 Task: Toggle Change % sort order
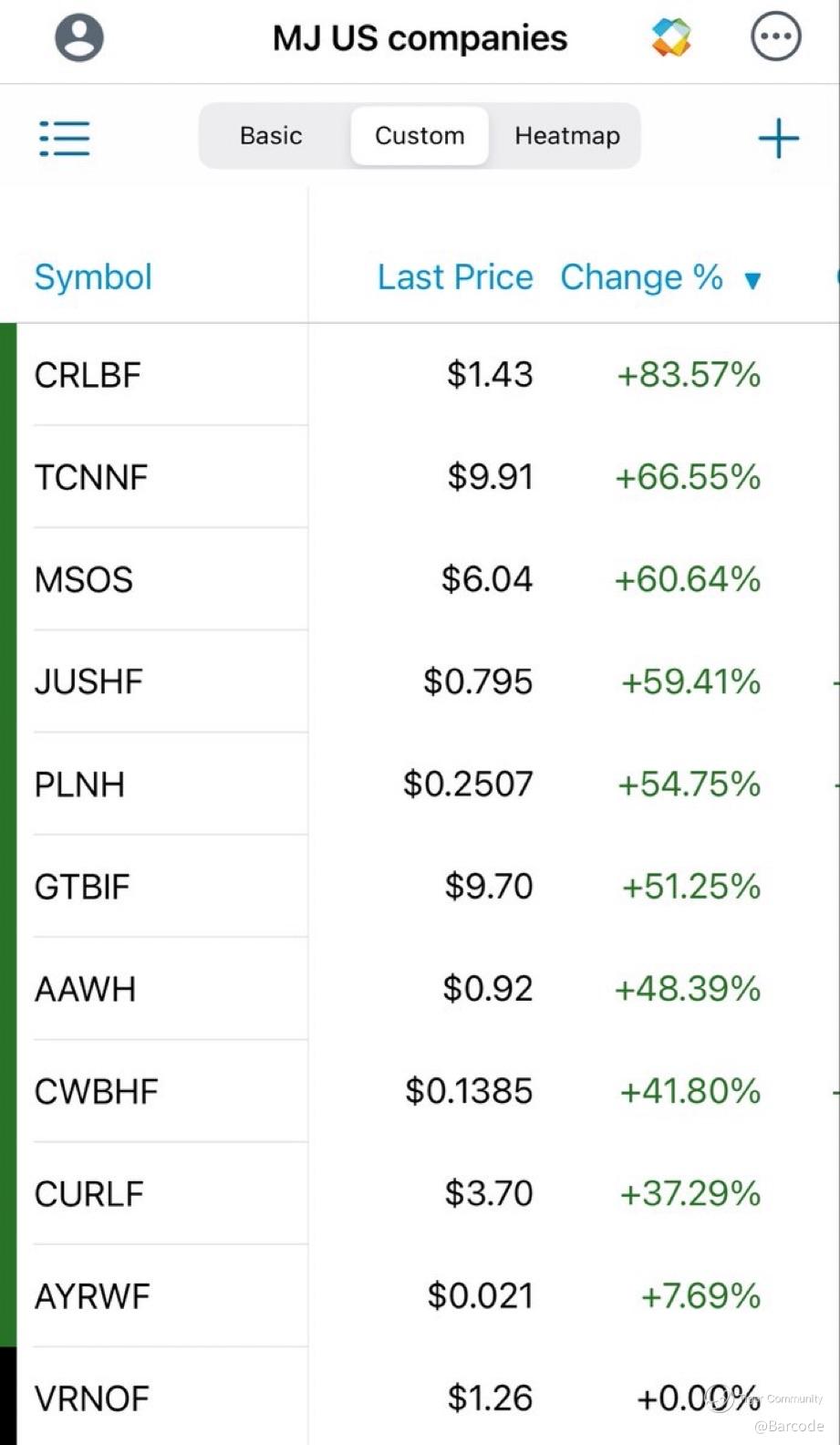pyautogui.click(x=659, y=277)
